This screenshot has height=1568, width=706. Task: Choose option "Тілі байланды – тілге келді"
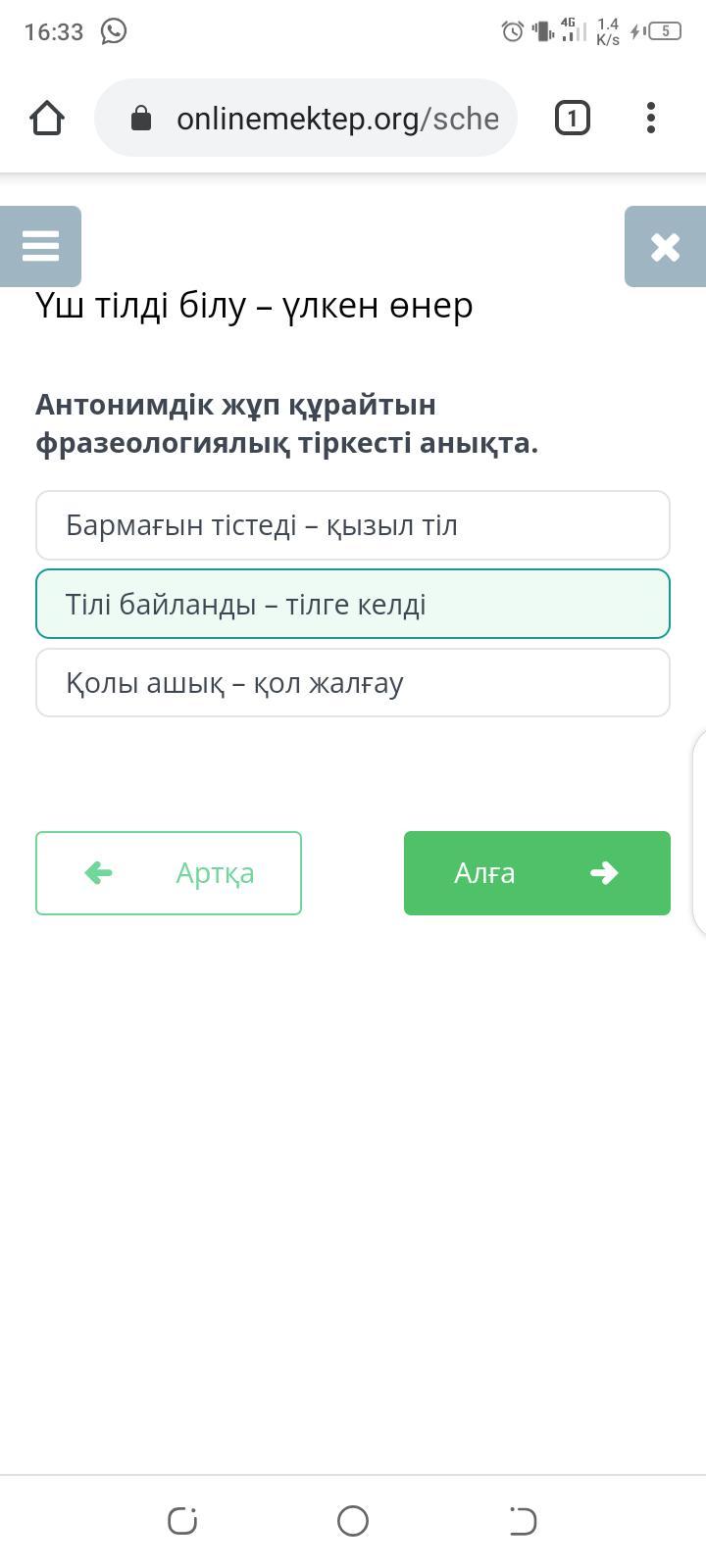pyautogui.click(x=353, y=604)
